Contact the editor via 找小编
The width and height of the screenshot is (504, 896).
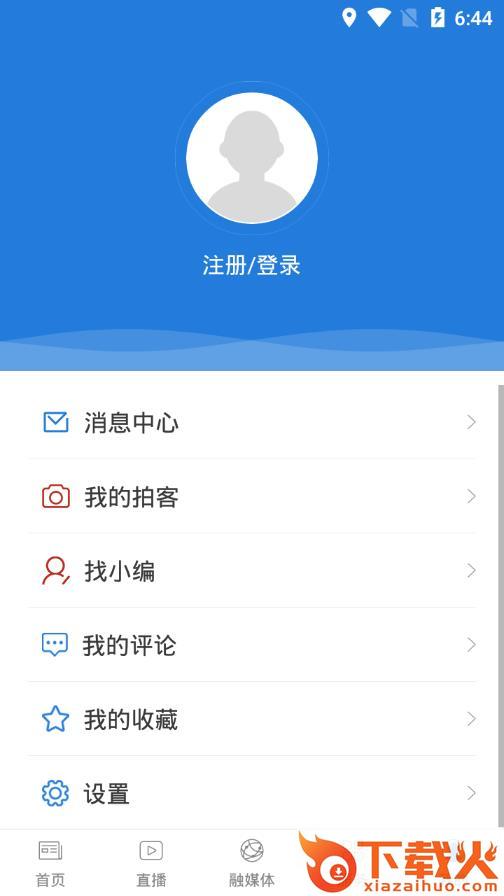[252, 570]
